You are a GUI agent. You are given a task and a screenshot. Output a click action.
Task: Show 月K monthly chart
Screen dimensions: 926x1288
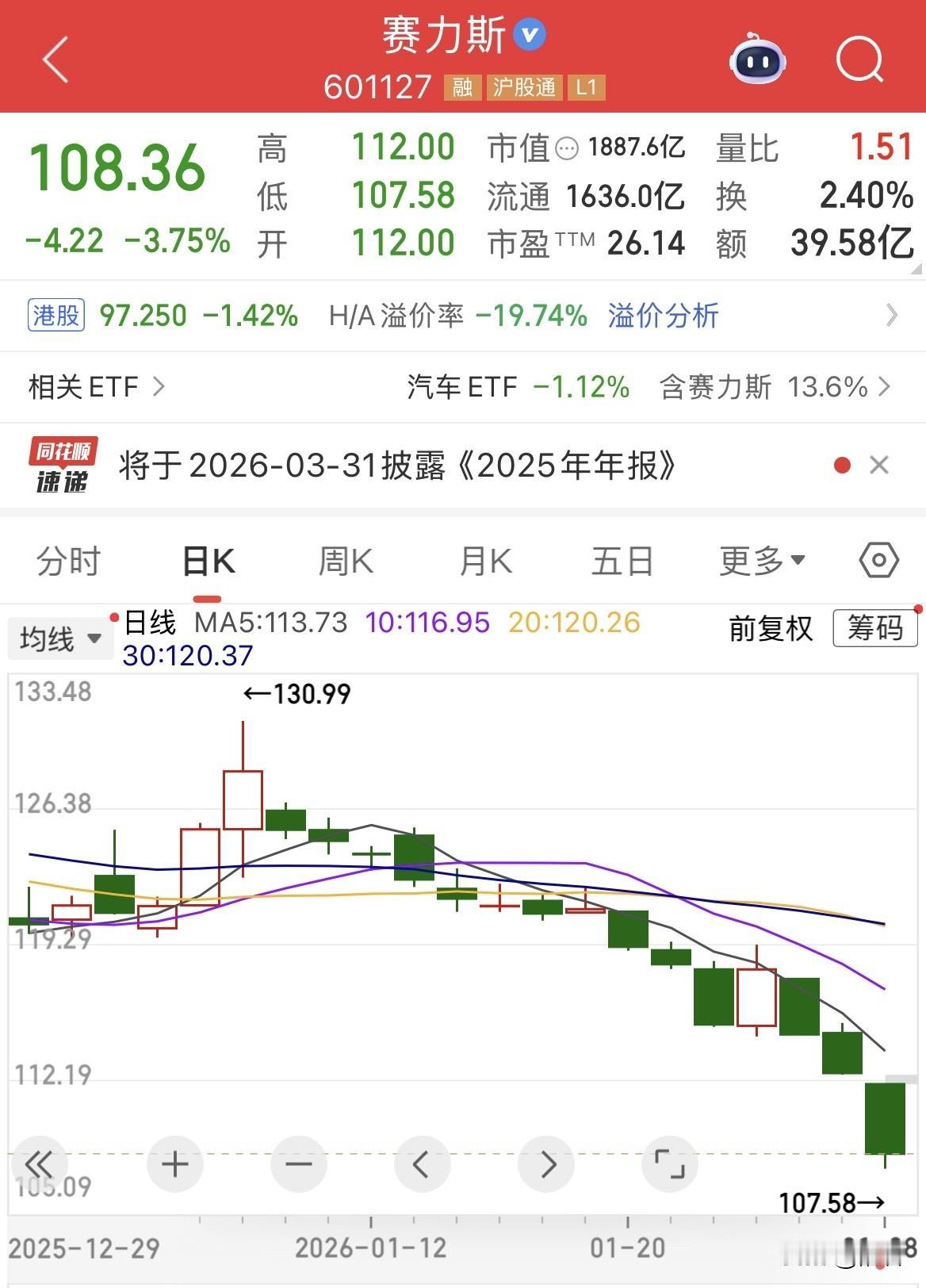(485, 562)
